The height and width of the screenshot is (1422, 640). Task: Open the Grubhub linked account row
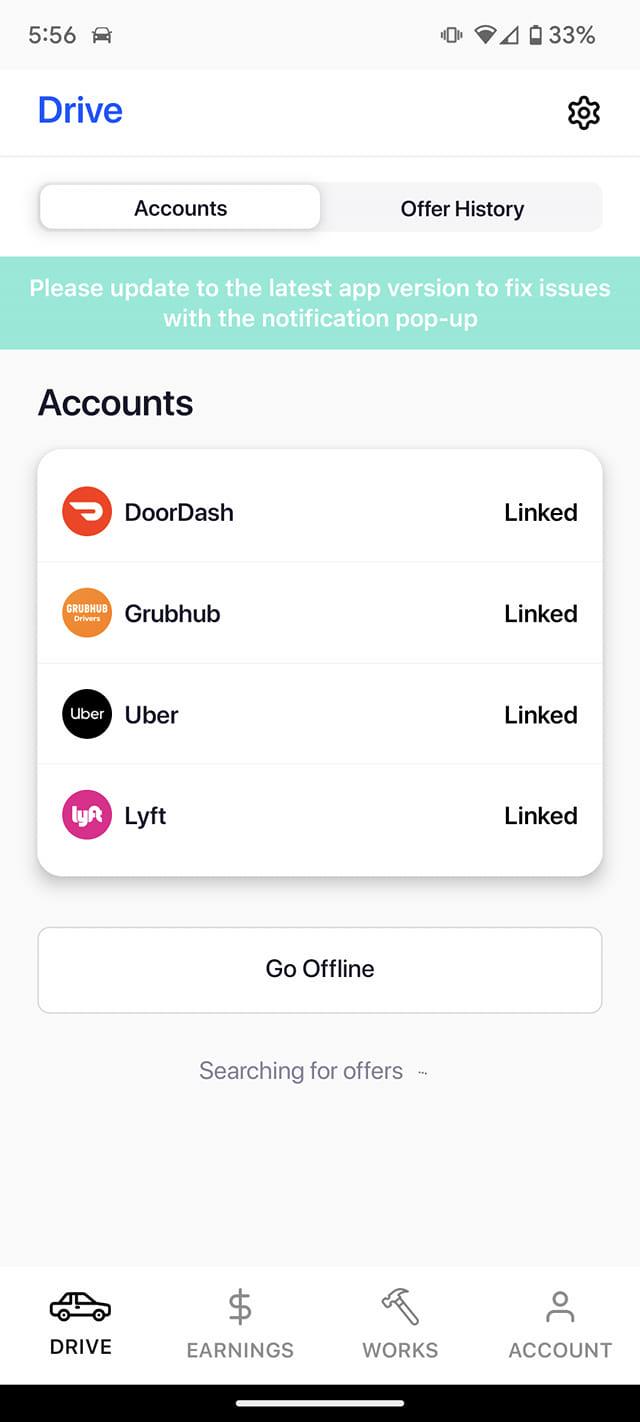(320, 613)
